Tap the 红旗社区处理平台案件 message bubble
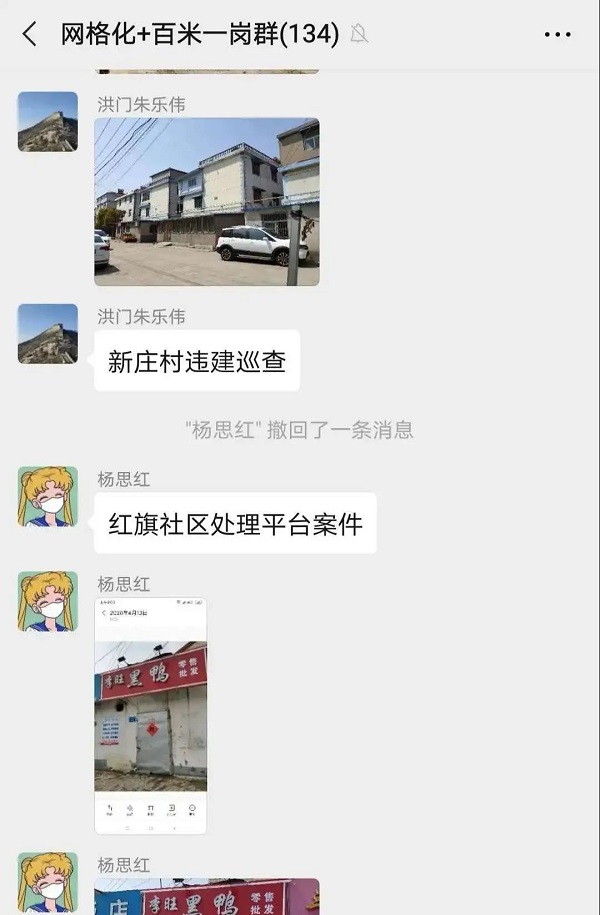 235,524
